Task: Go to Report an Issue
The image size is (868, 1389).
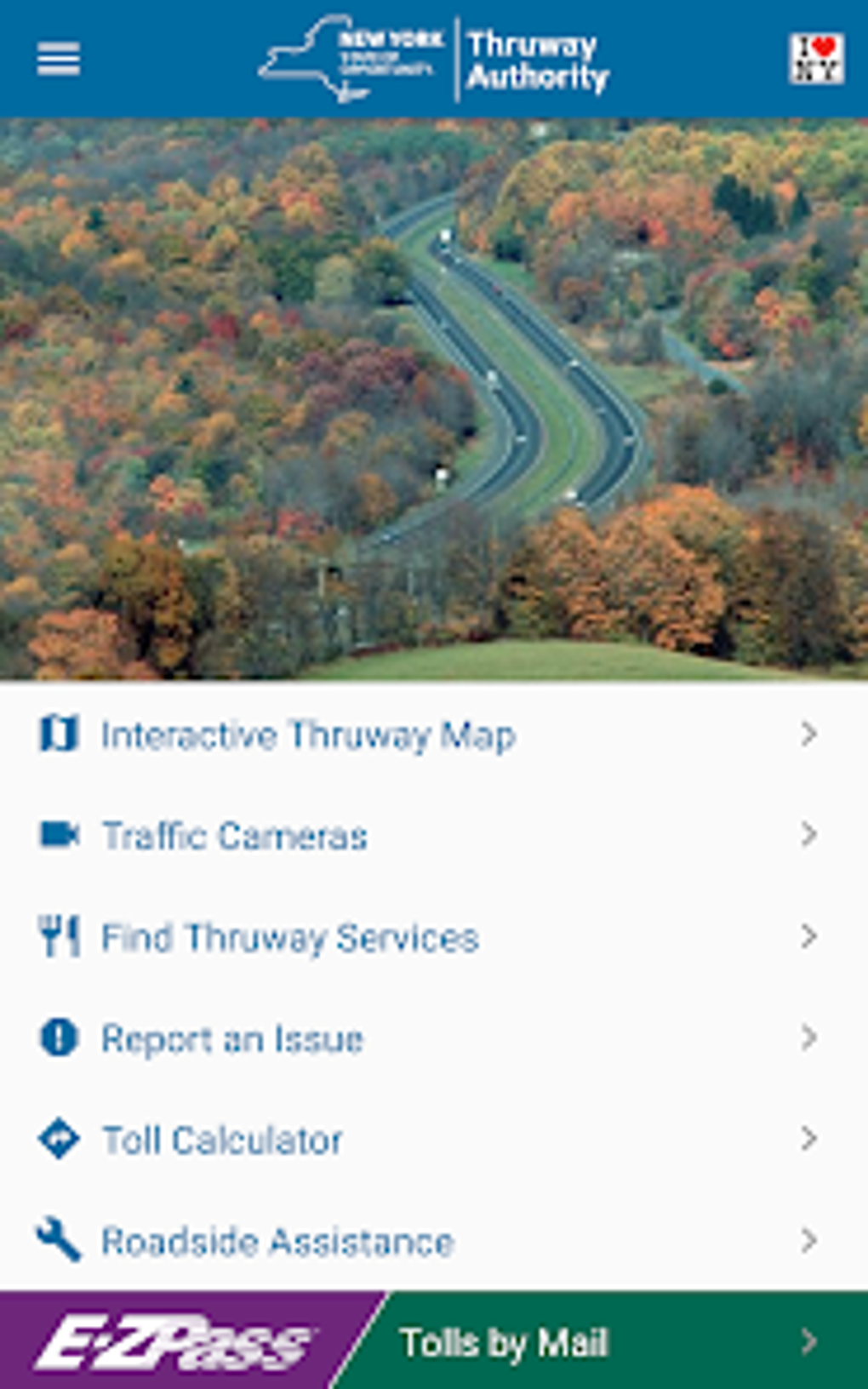Action: click(x=232, y=1039)
